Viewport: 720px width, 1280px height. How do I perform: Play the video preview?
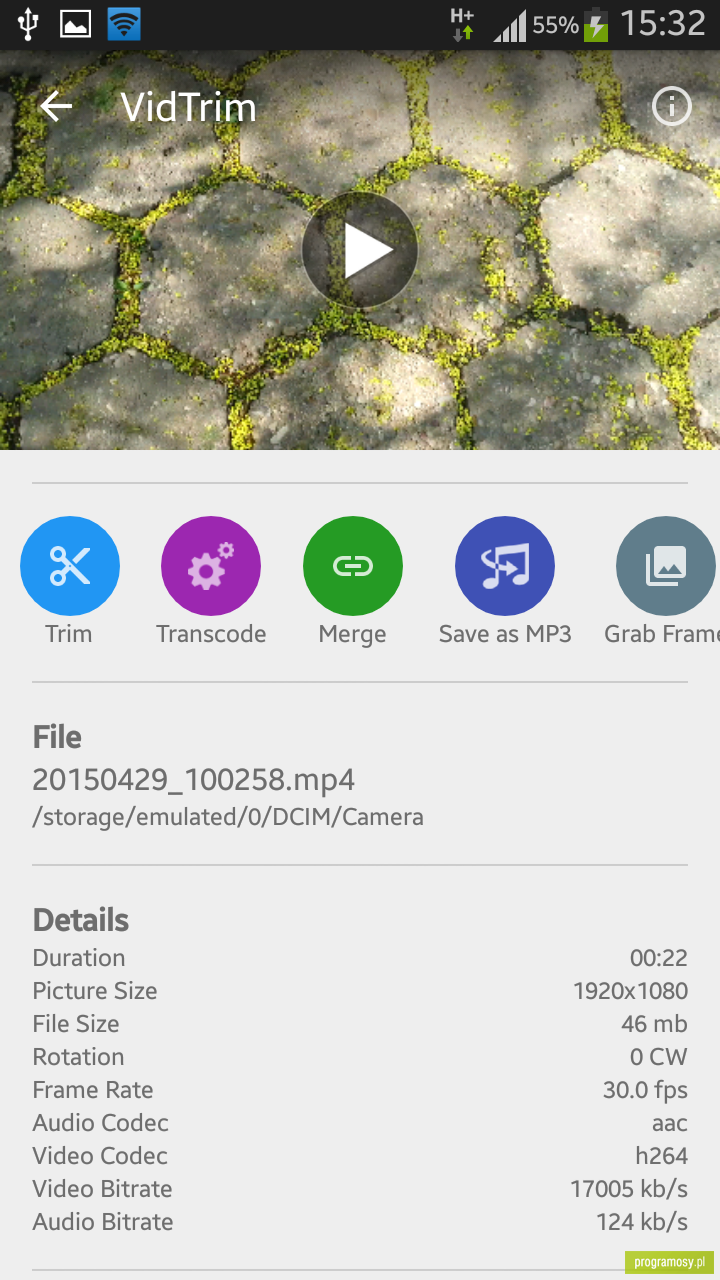[360, 250]
